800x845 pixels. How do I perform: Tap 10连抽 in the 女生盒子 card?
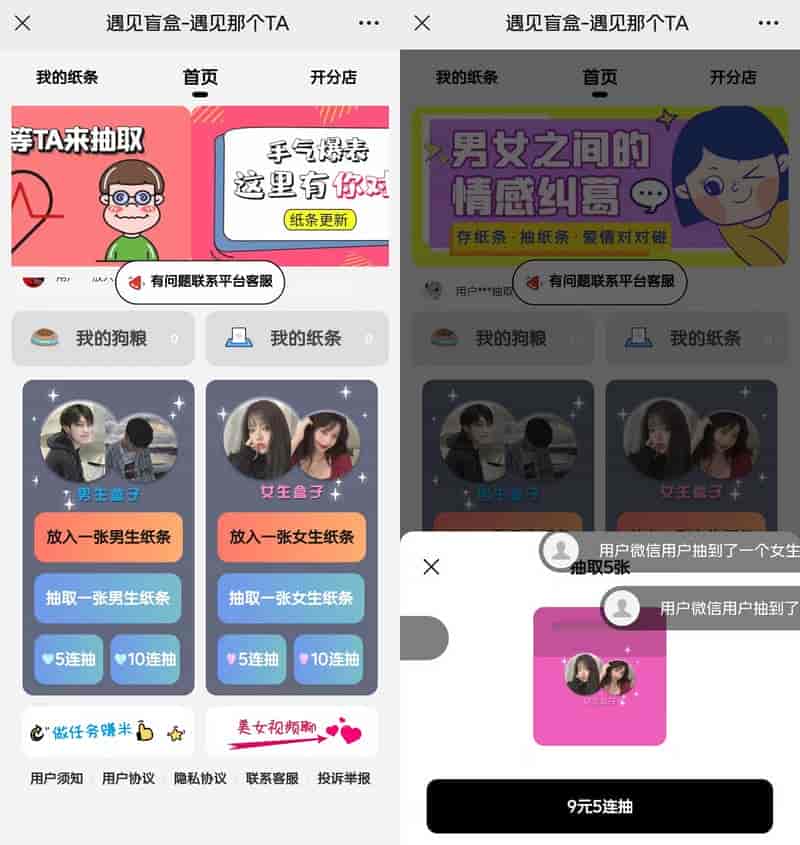pos(328,659)
